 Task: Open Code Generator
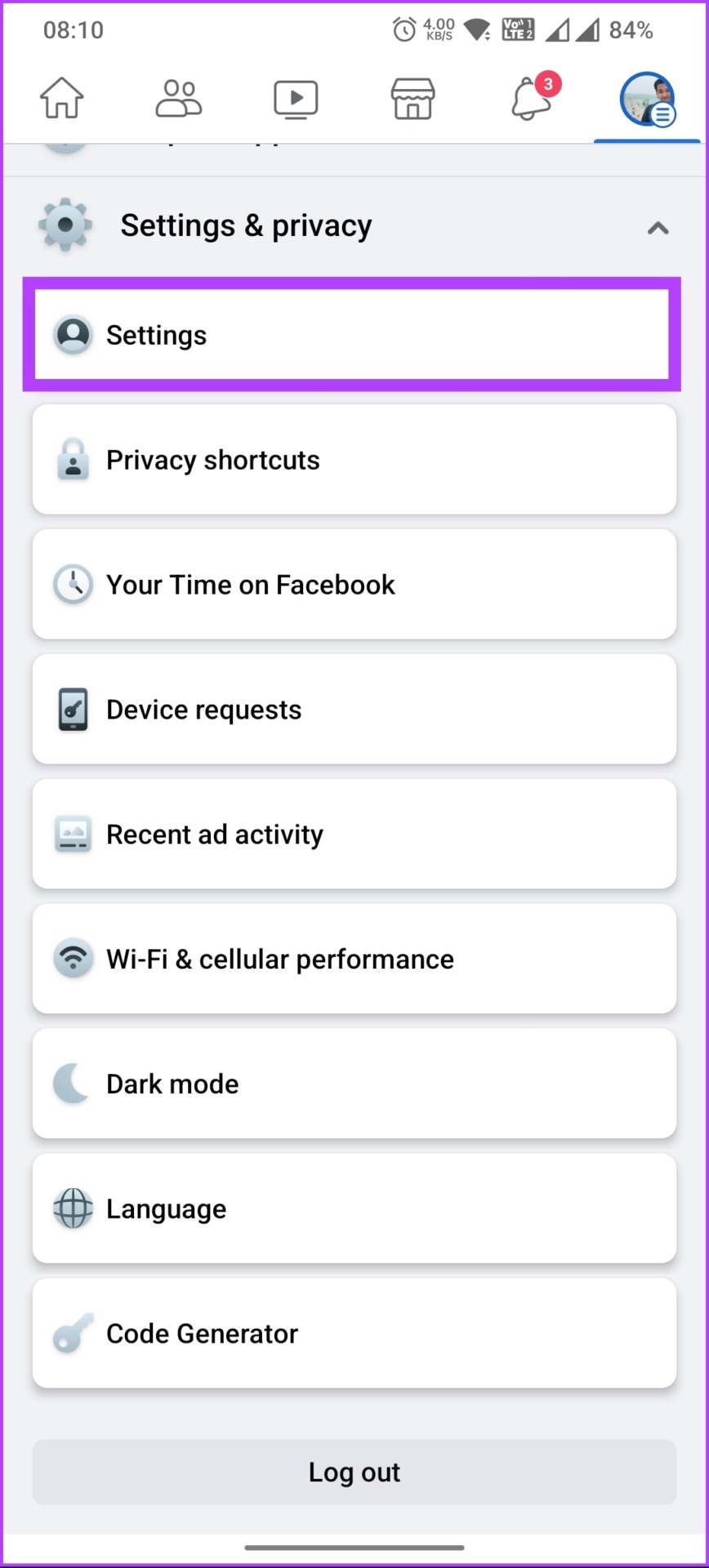[x=354, y=1334]
